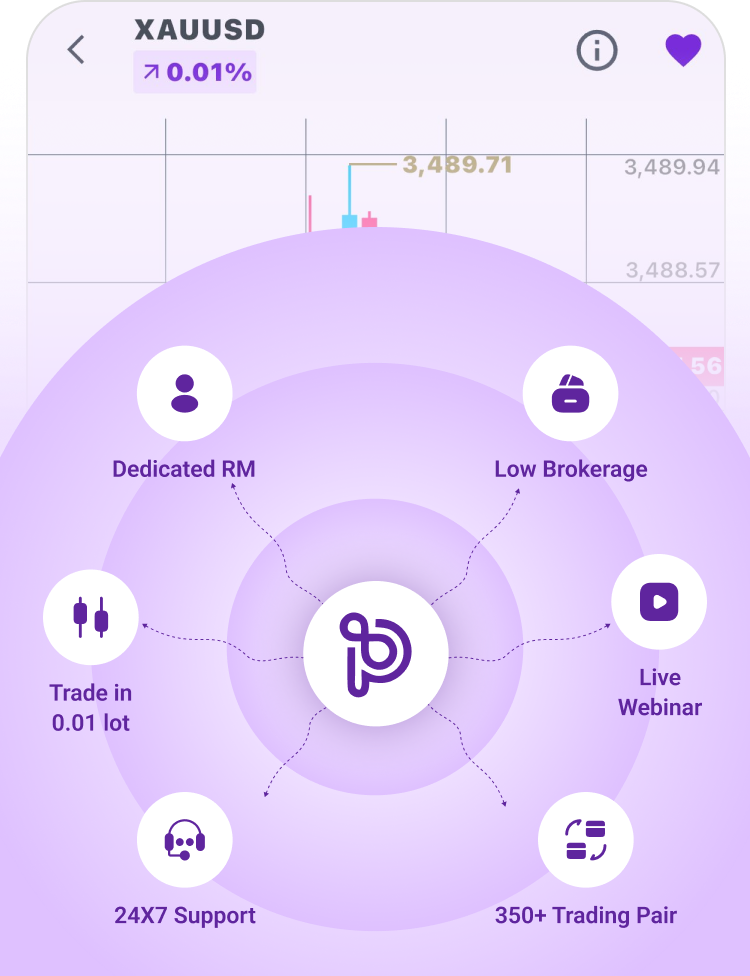The image size is (750, 976).
Task: Select the XAUUSD symbol title
Action: [x=197, y=30]
